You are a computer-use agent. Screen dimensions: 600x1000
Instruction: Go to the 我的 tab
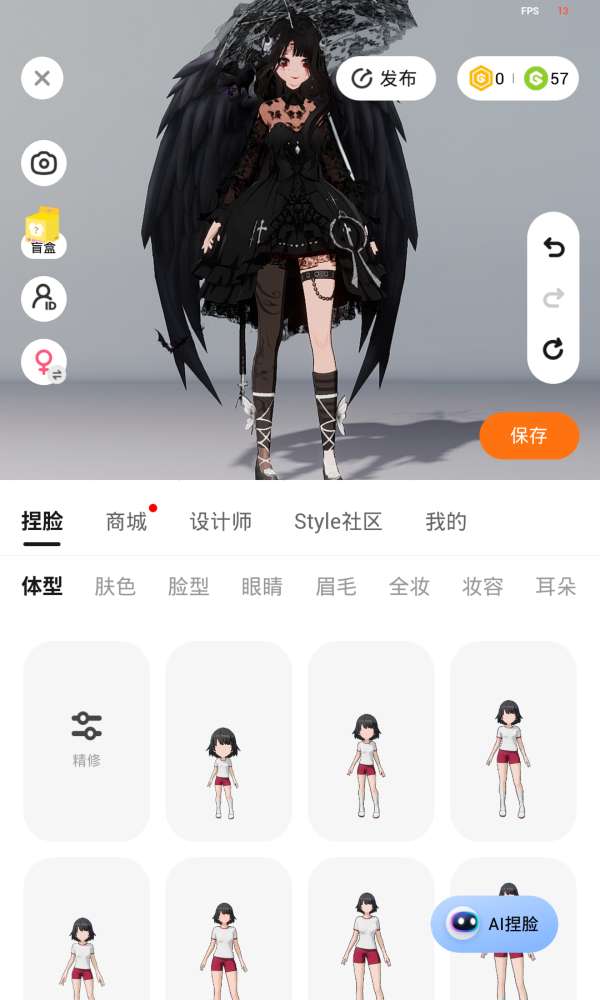[446, 522]
